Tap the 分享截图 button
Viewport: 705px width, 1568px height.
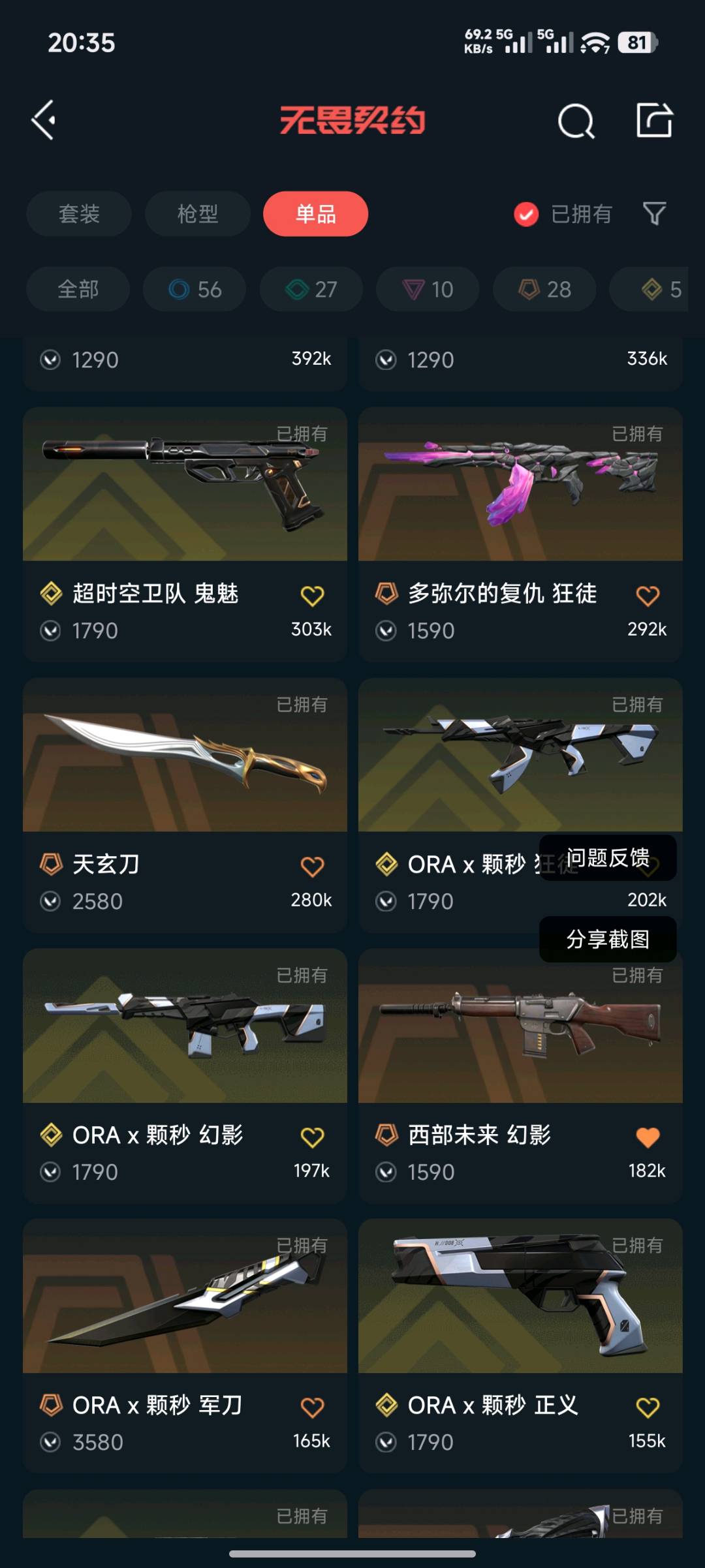click(x=608, y=939)
